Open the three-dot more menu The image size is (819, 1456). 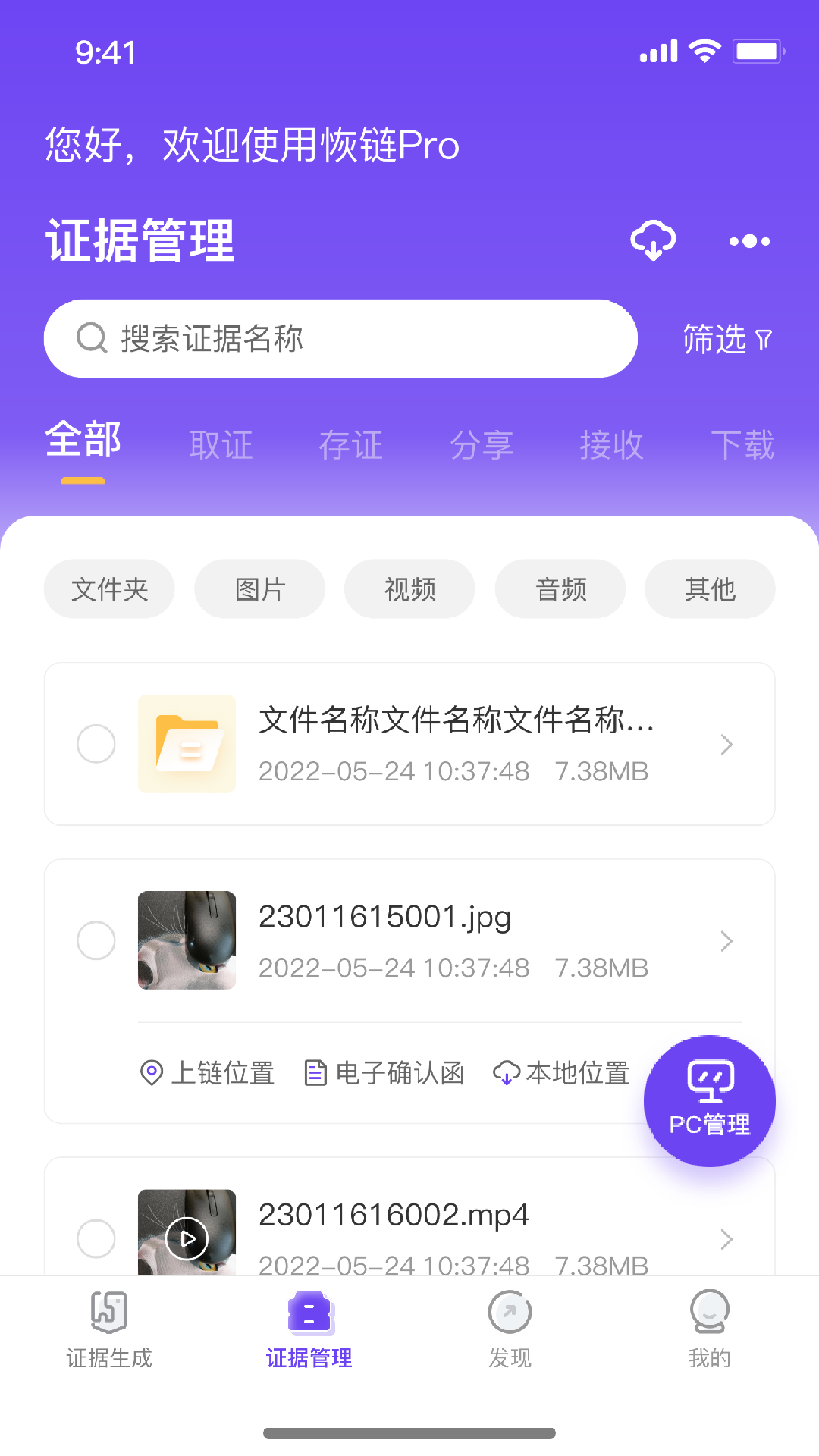[749, 241]
